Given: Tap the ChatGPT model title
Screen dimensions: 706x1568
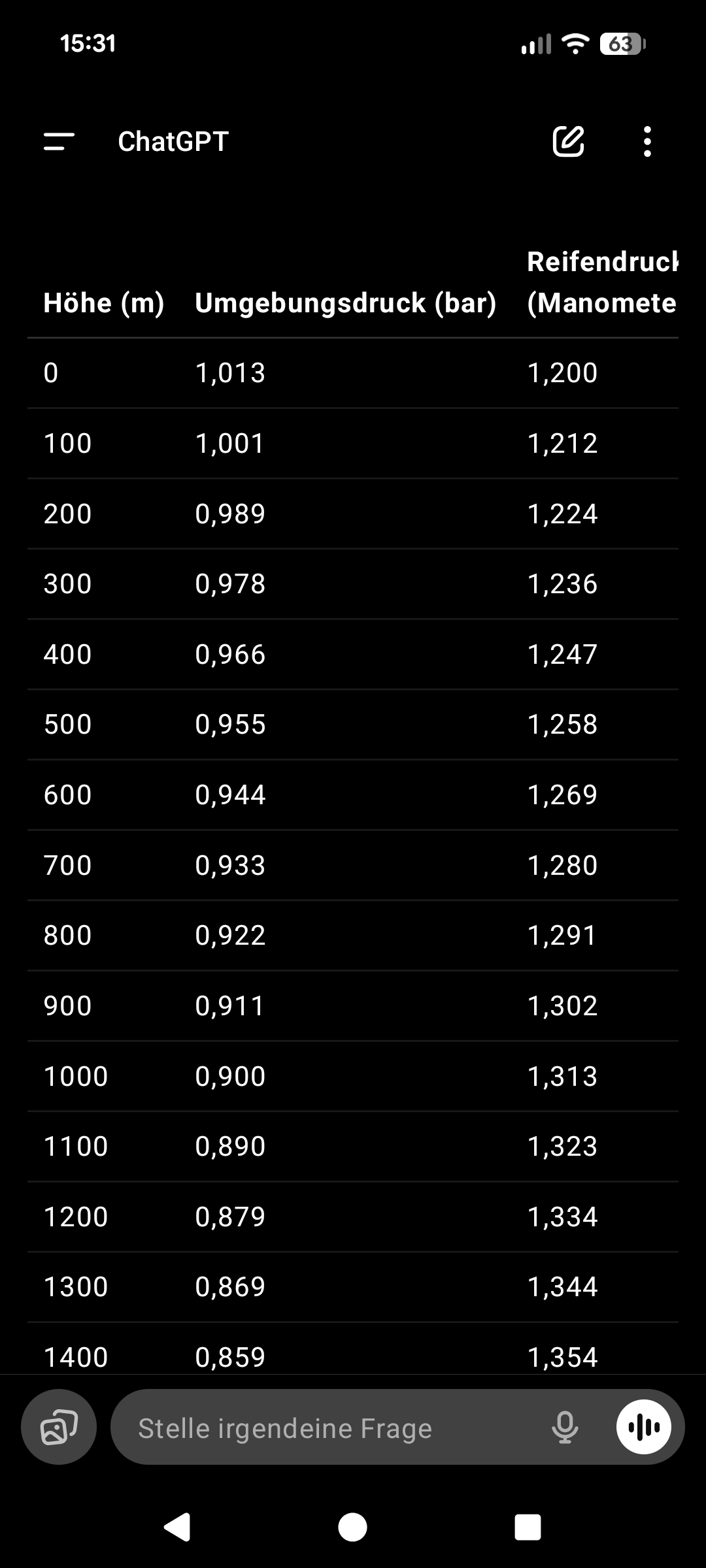Looking at the screenshot, I should pyautogui.click(x=173, y=141).
